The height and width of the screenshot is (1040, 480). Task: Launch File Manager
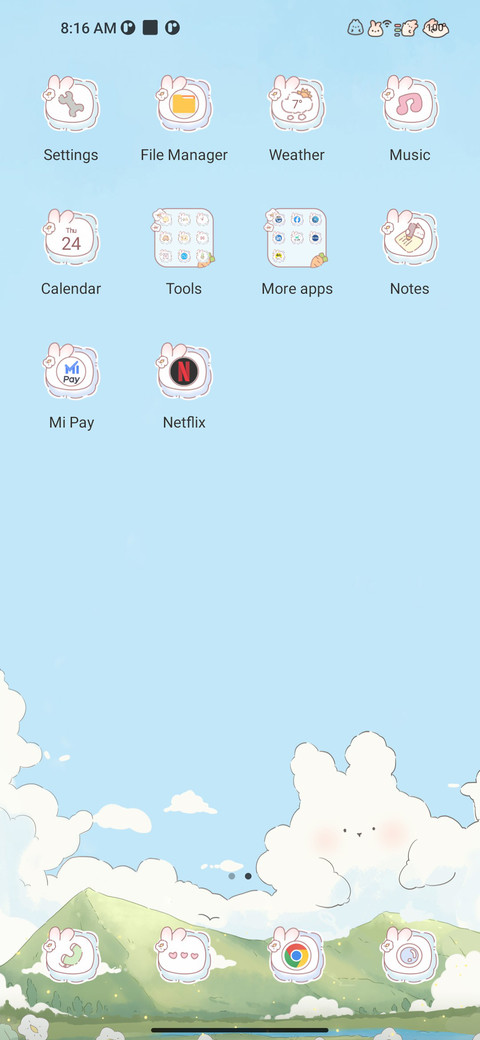coord(184,103)
